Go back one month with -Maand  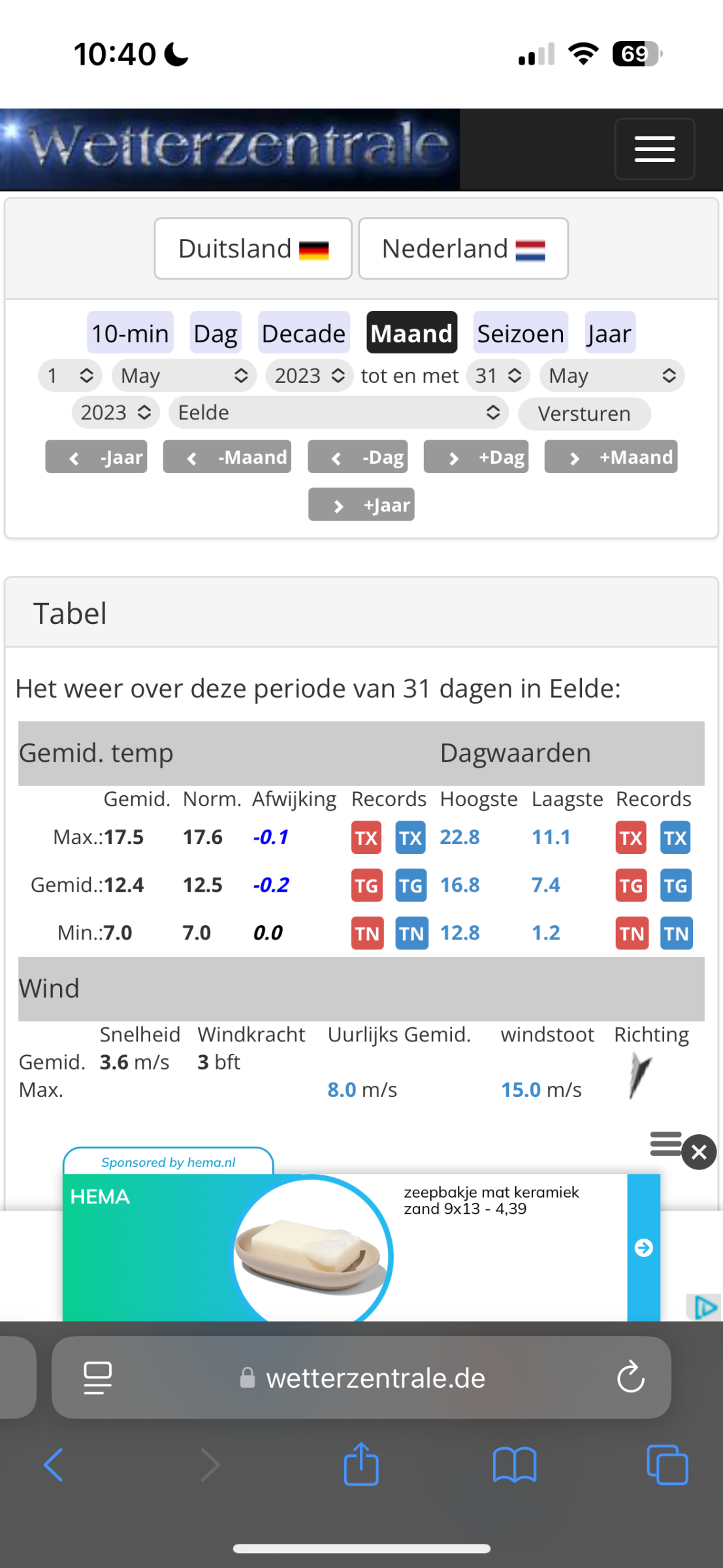227,457
